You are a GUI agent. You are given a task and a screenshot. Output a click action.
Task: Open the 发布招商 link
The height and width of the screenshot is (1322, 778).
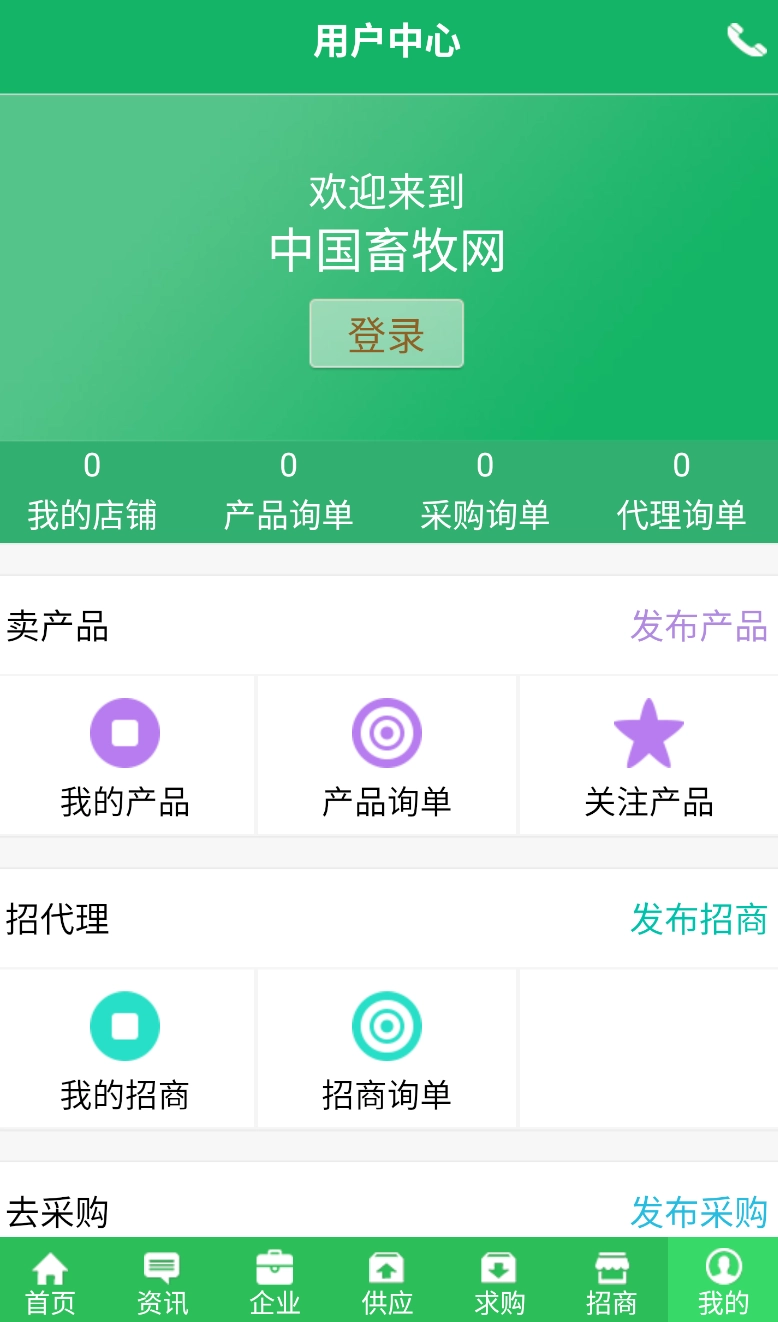click(700, 921)
